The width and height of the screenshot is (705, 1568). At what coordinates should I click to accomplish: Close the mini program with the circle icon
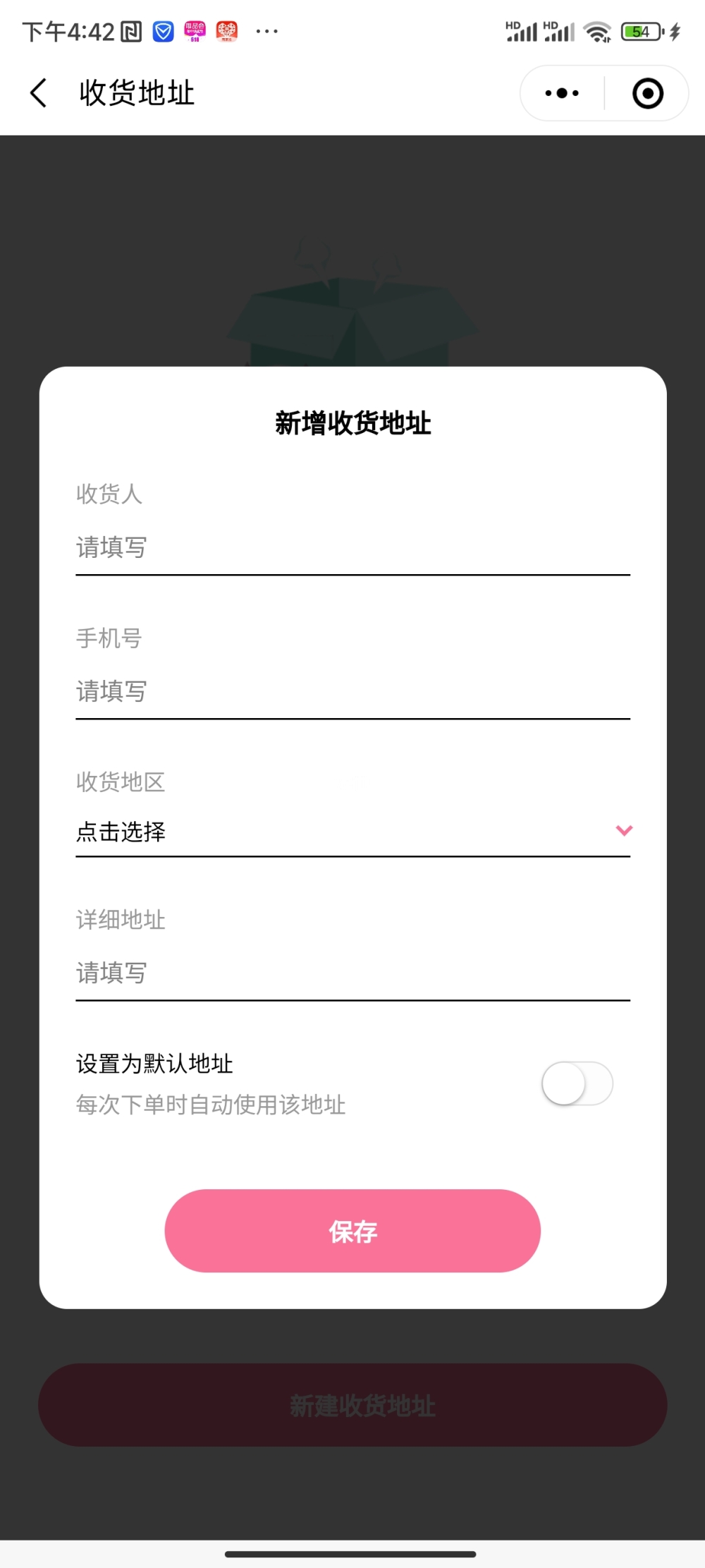coord(647,93)
